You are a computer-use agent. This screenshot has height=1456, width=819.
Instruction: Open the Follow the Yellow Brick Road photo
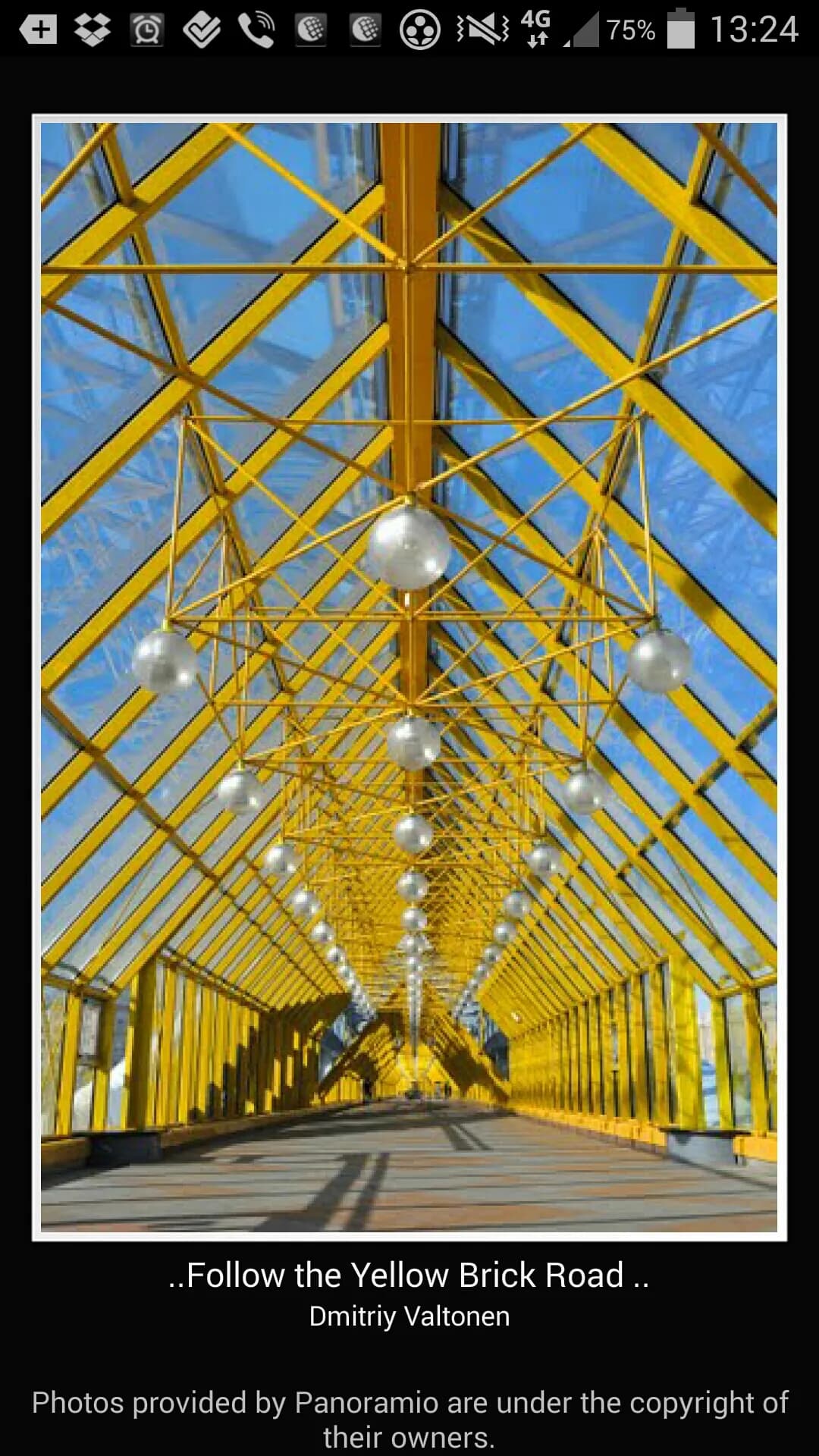(x=409, y=676)
